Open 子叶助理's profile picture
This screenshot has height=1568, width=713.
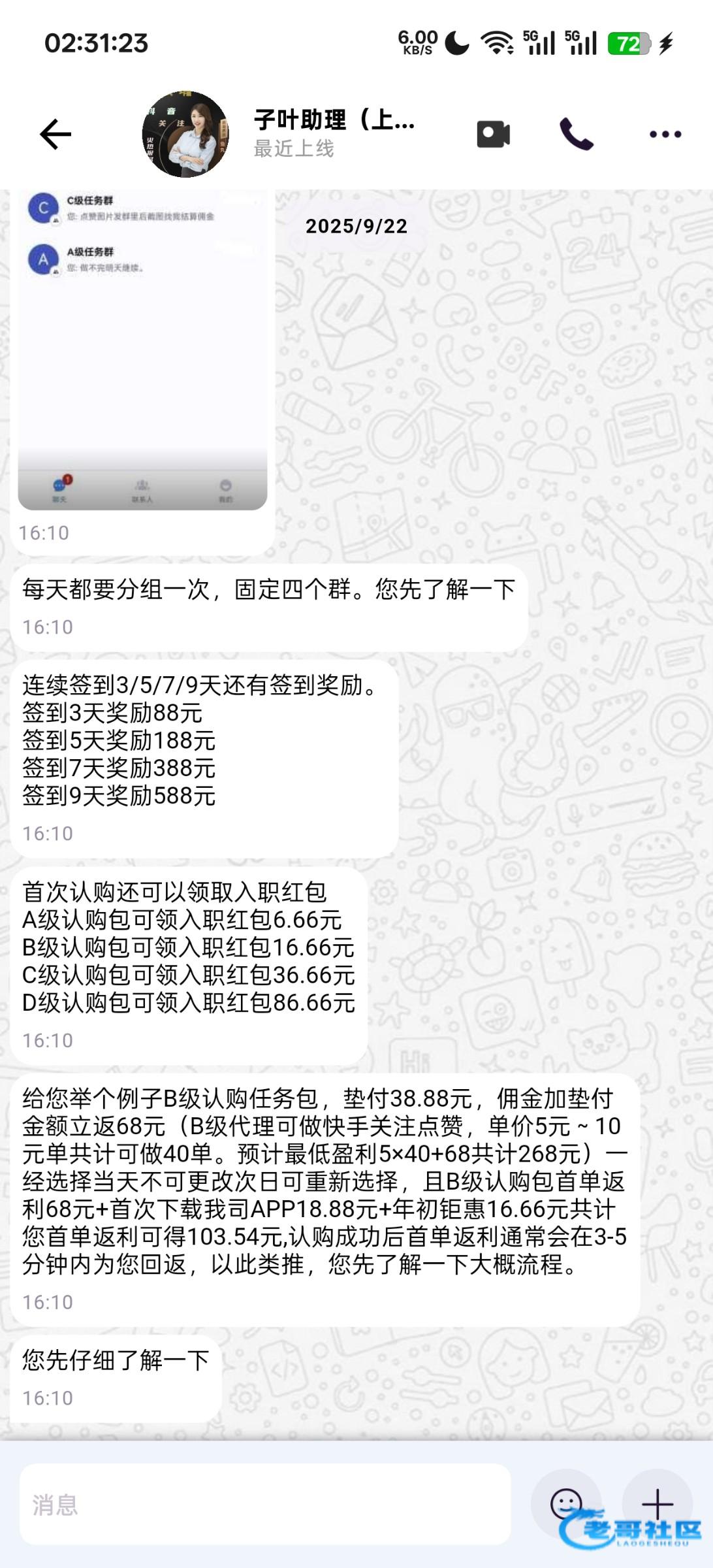[185, 135]
